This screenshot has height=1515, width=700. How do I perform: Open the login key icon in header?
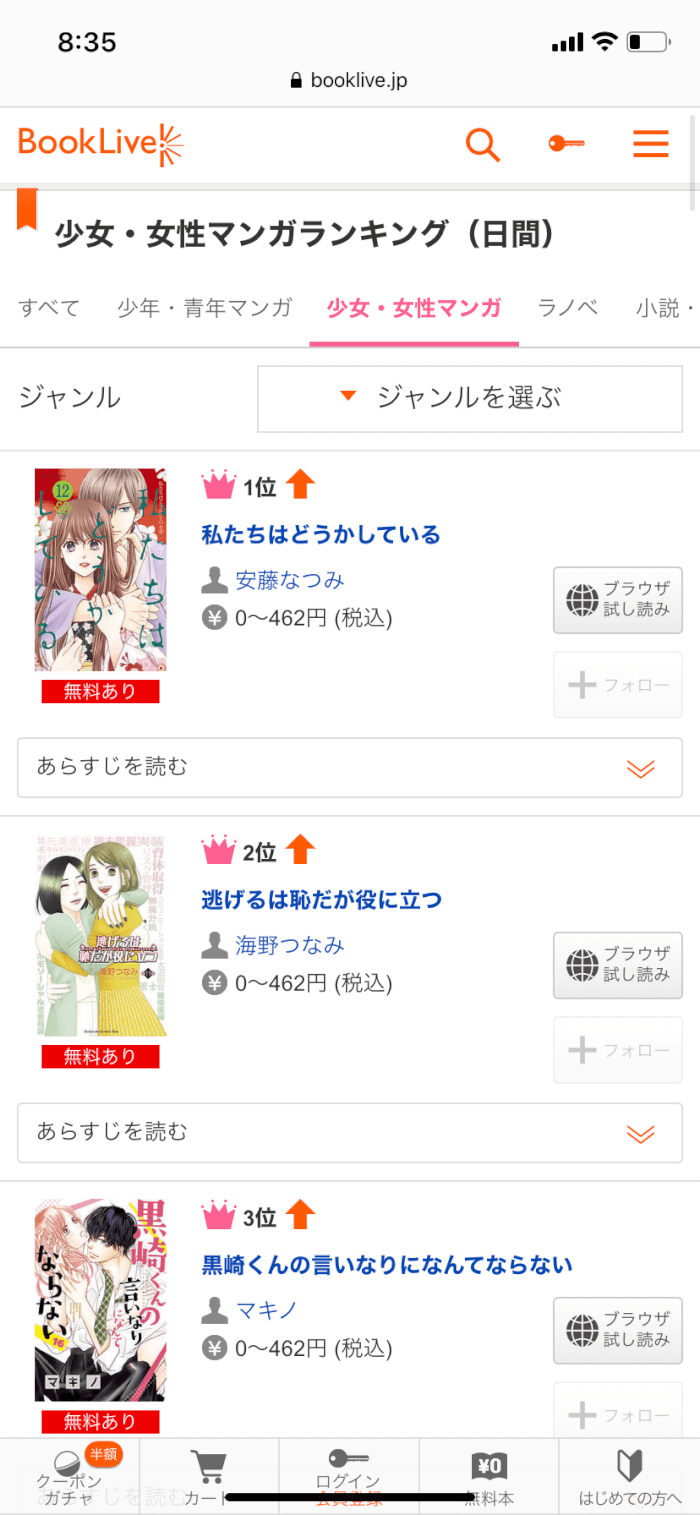click(566, 145)
